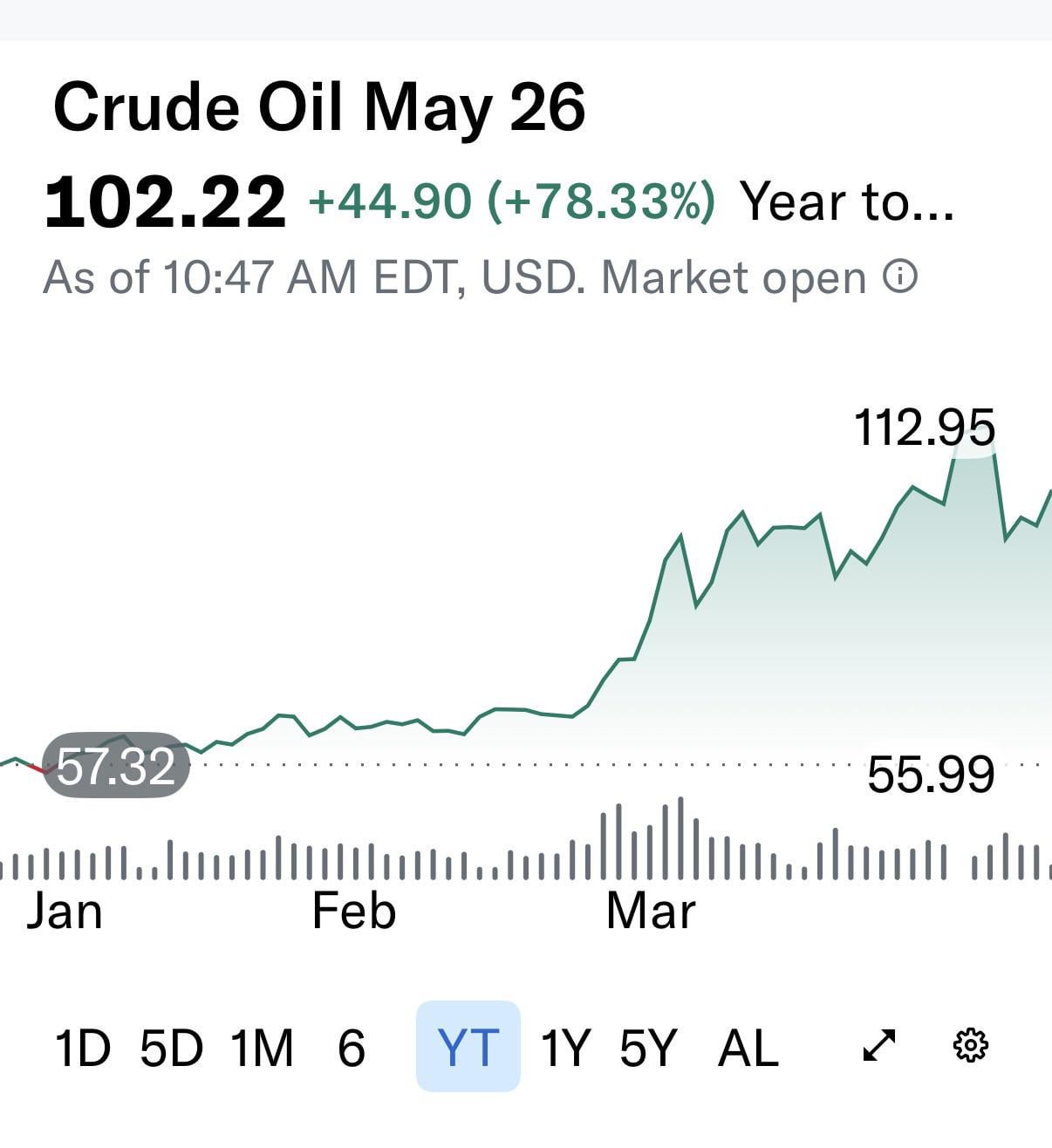Viewport: 1052px width, 1148px height.
Task: Select the 1D time range
Action: coord(83,1047)
